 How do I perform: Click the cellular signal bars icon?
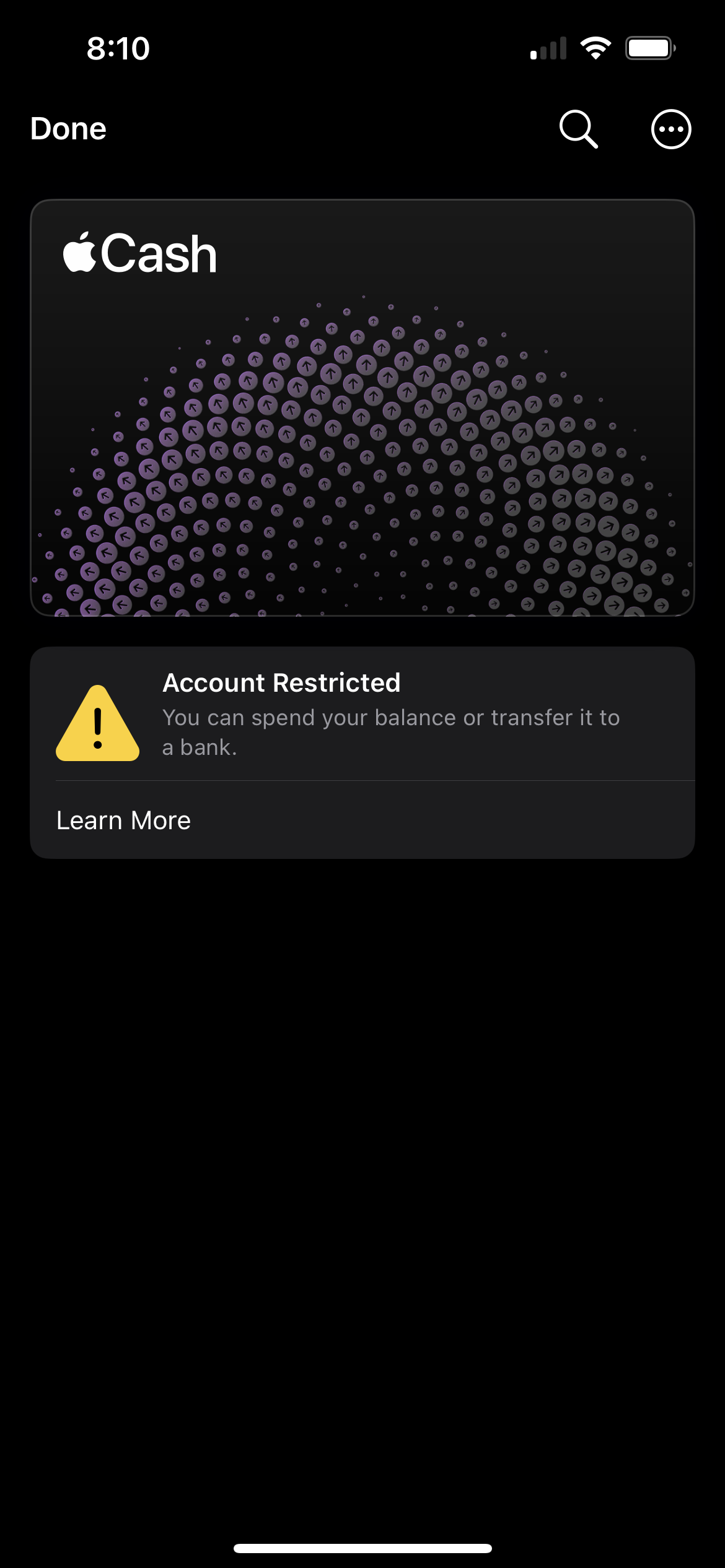coord(548,48)
